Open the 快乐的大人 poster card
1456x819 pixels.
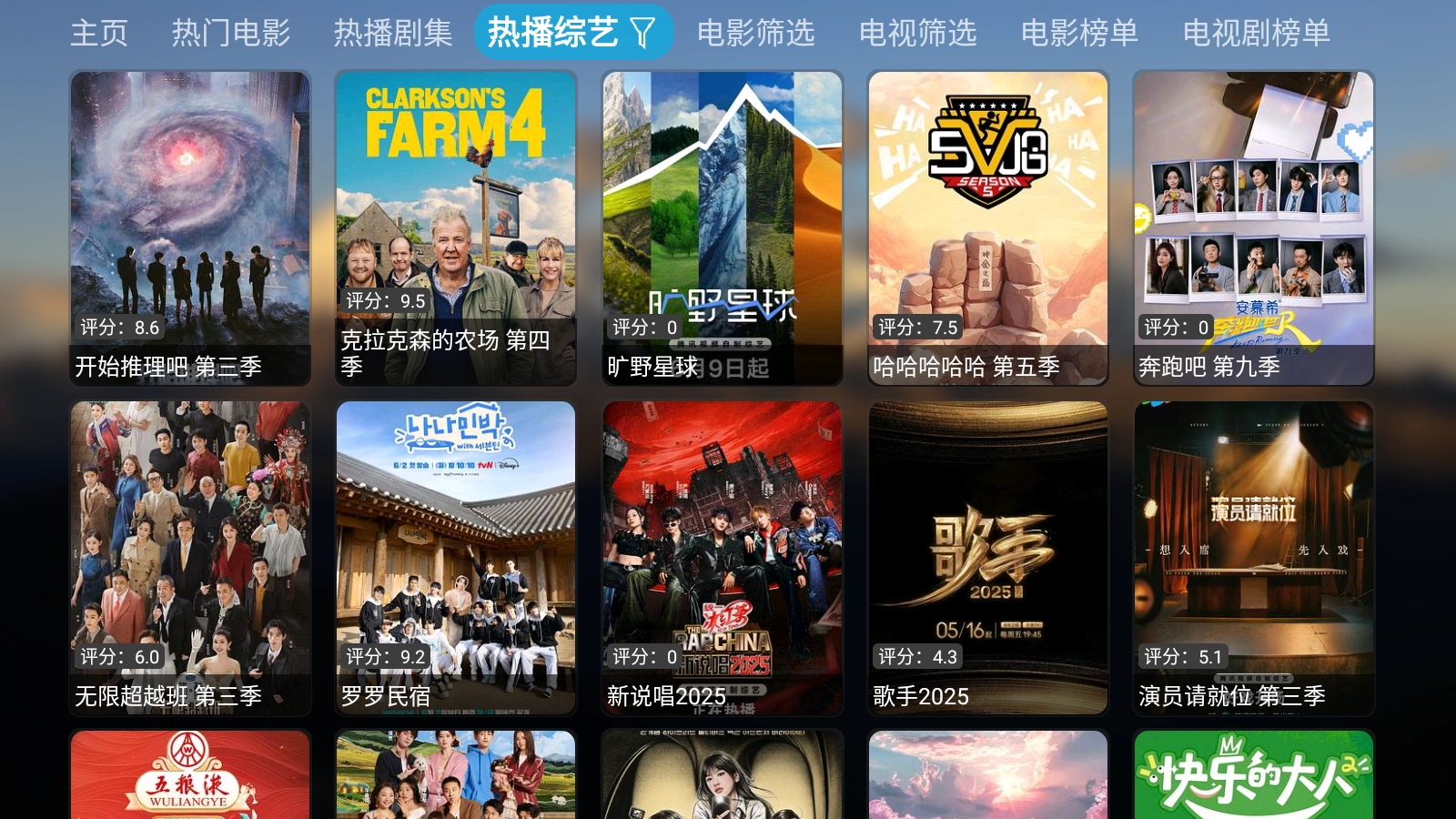(x=1253, y=775)
